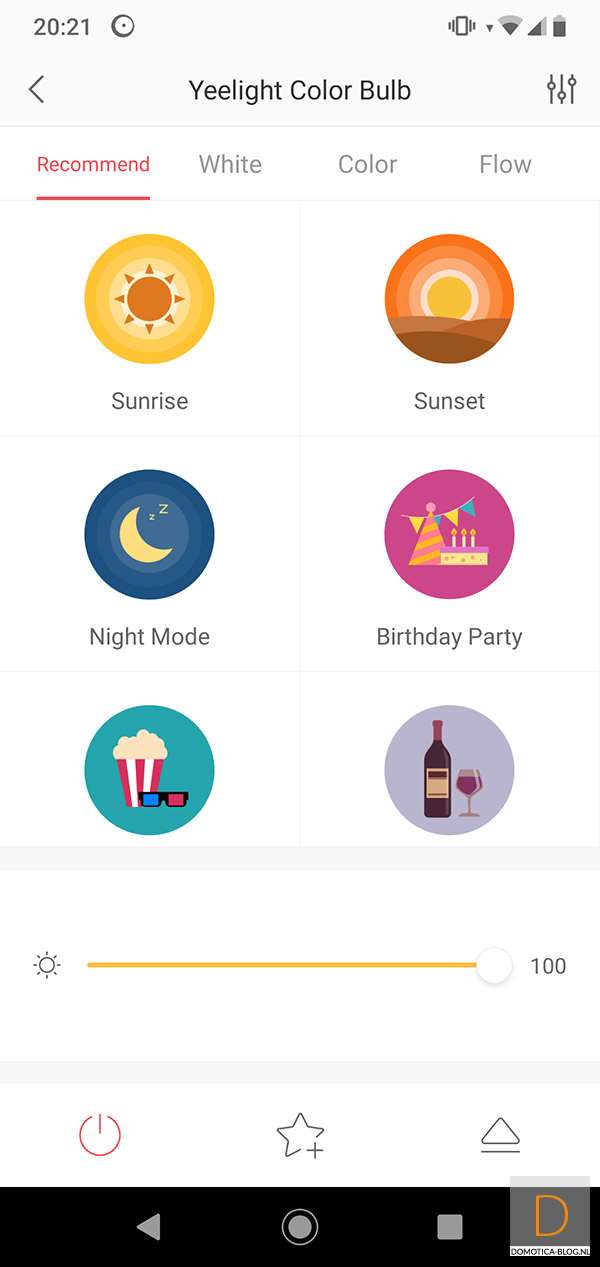Open the Flow tab

click(x=505, y=165)
